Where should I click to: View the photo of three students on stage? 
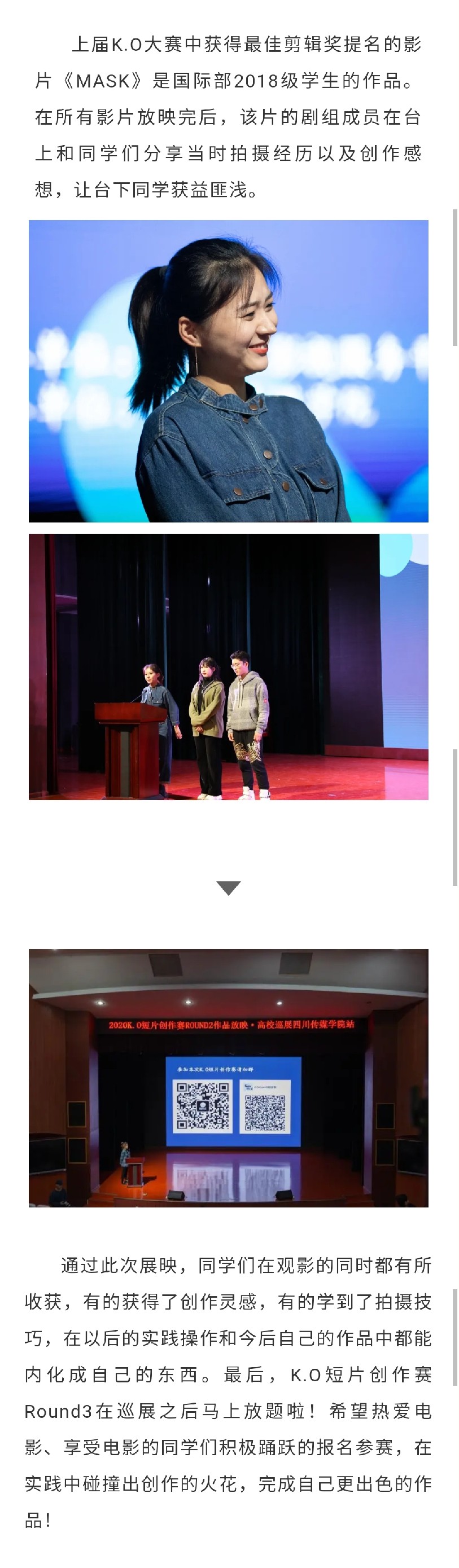pos(228,666)
